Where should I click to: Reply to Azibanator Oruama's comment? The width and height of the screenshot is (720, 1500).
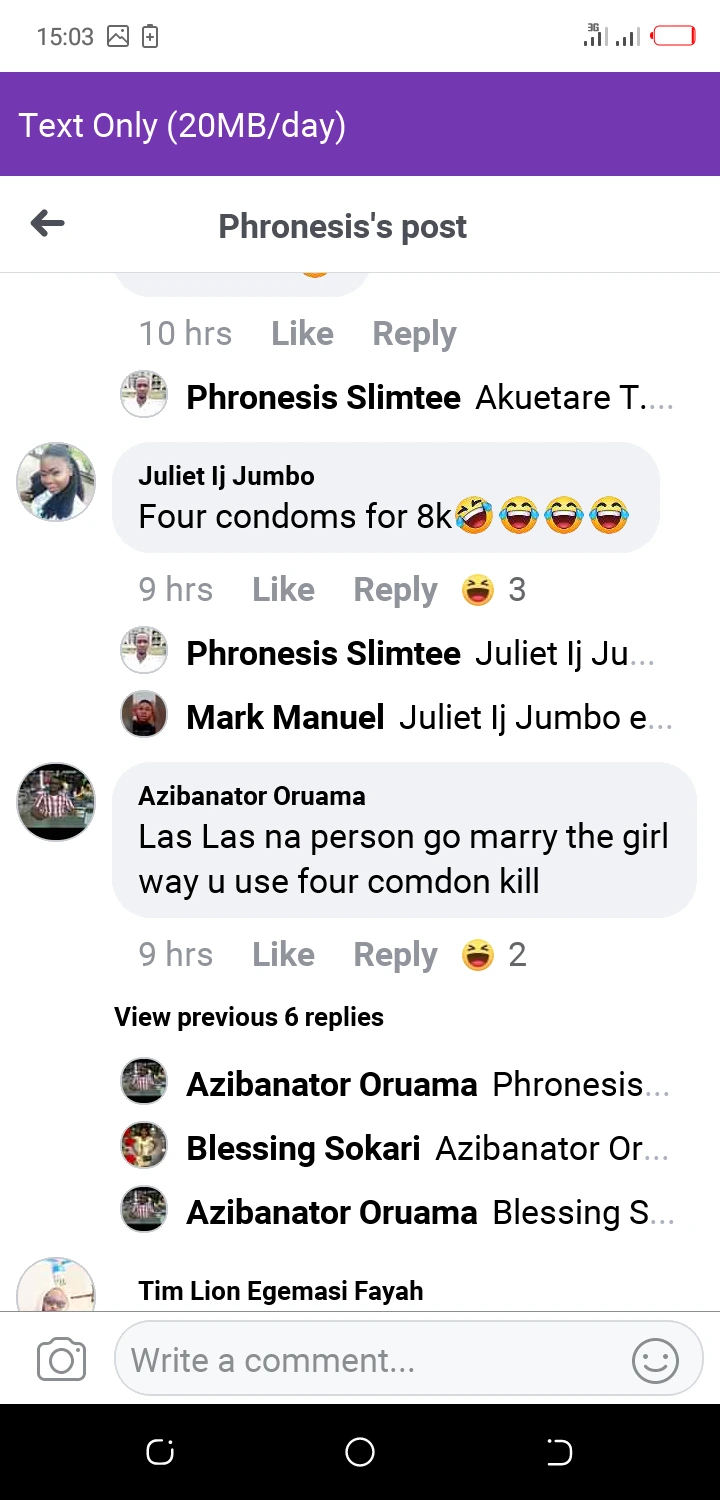[395, 955]
